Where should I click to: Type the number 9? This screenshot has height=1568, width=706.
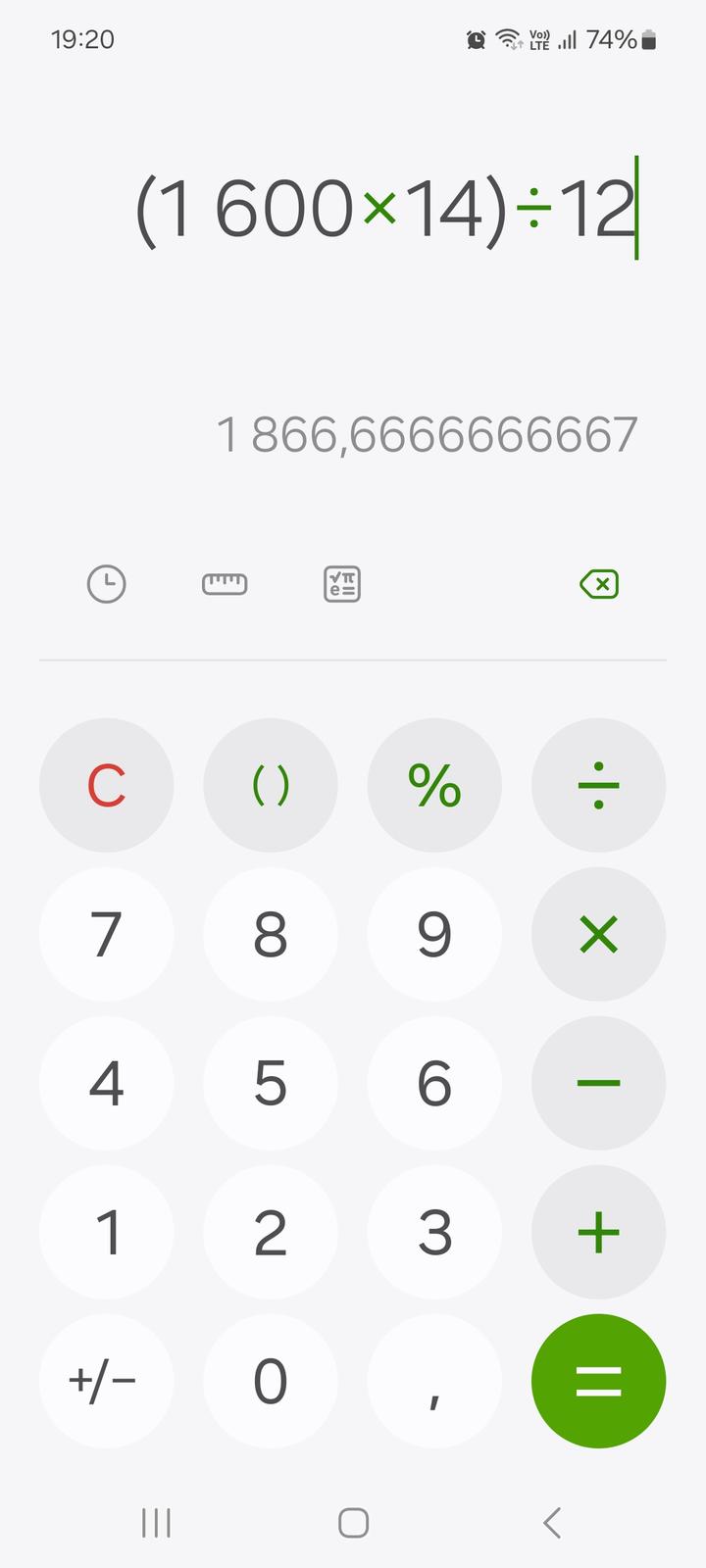[x=434, y=934]
